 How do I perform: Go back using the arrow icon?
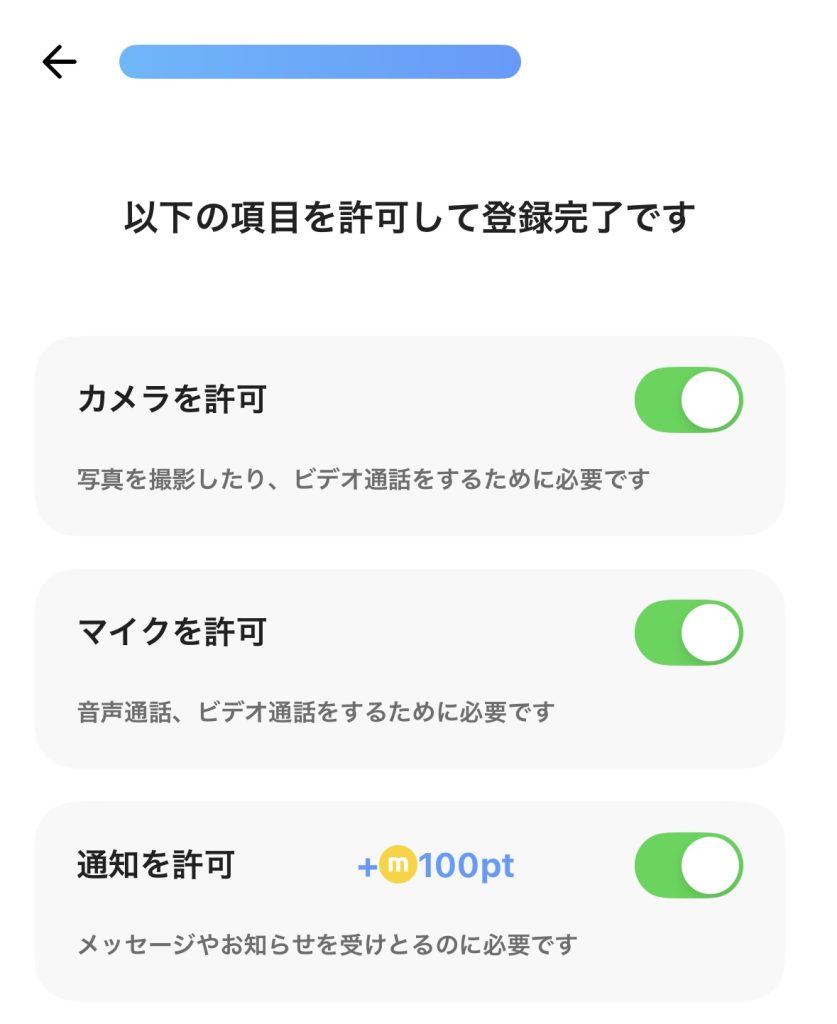(x=59, y=63)
